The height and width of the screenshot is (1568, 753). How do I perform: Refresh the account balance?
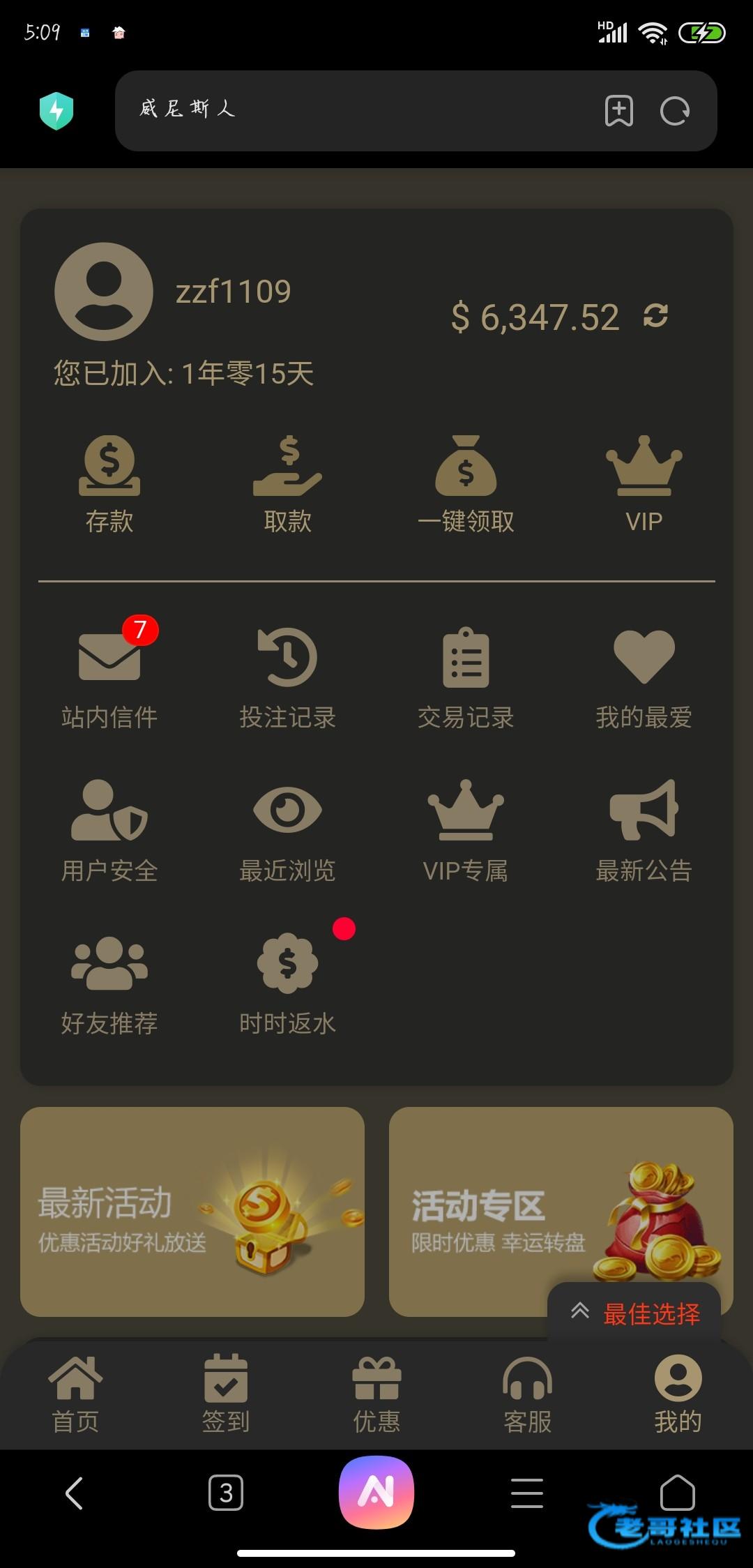point(655,316)
